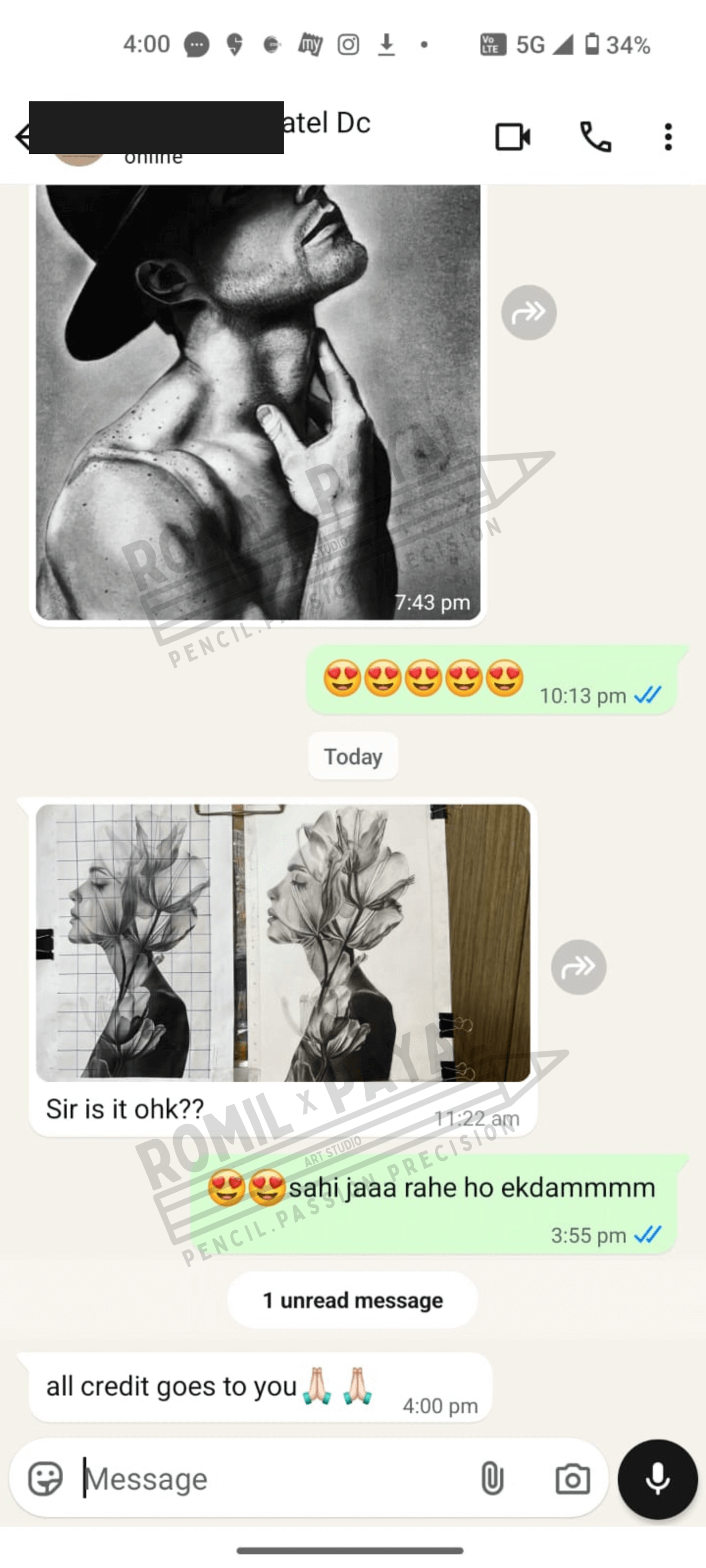Viewport: 706px width, 1568px height.
Task: Open the emoji and sticker picker
Action: [45, 1478]
